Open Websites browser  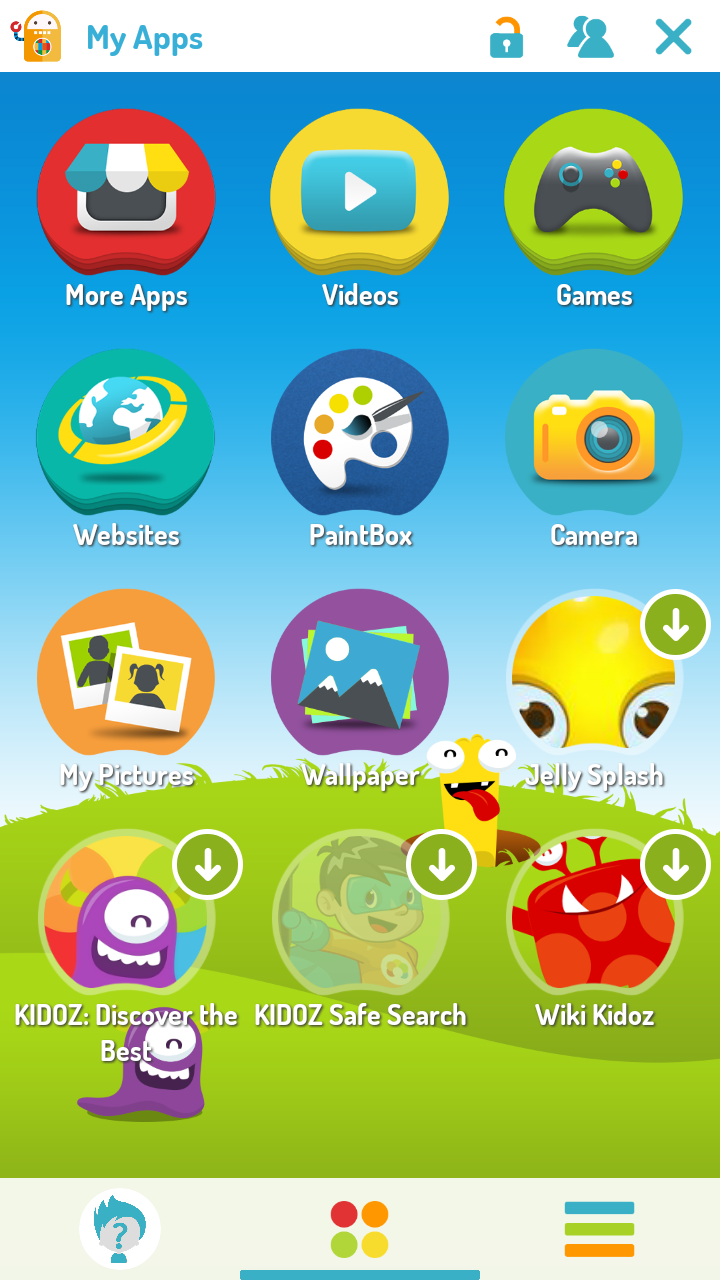[x=126, y=435]
